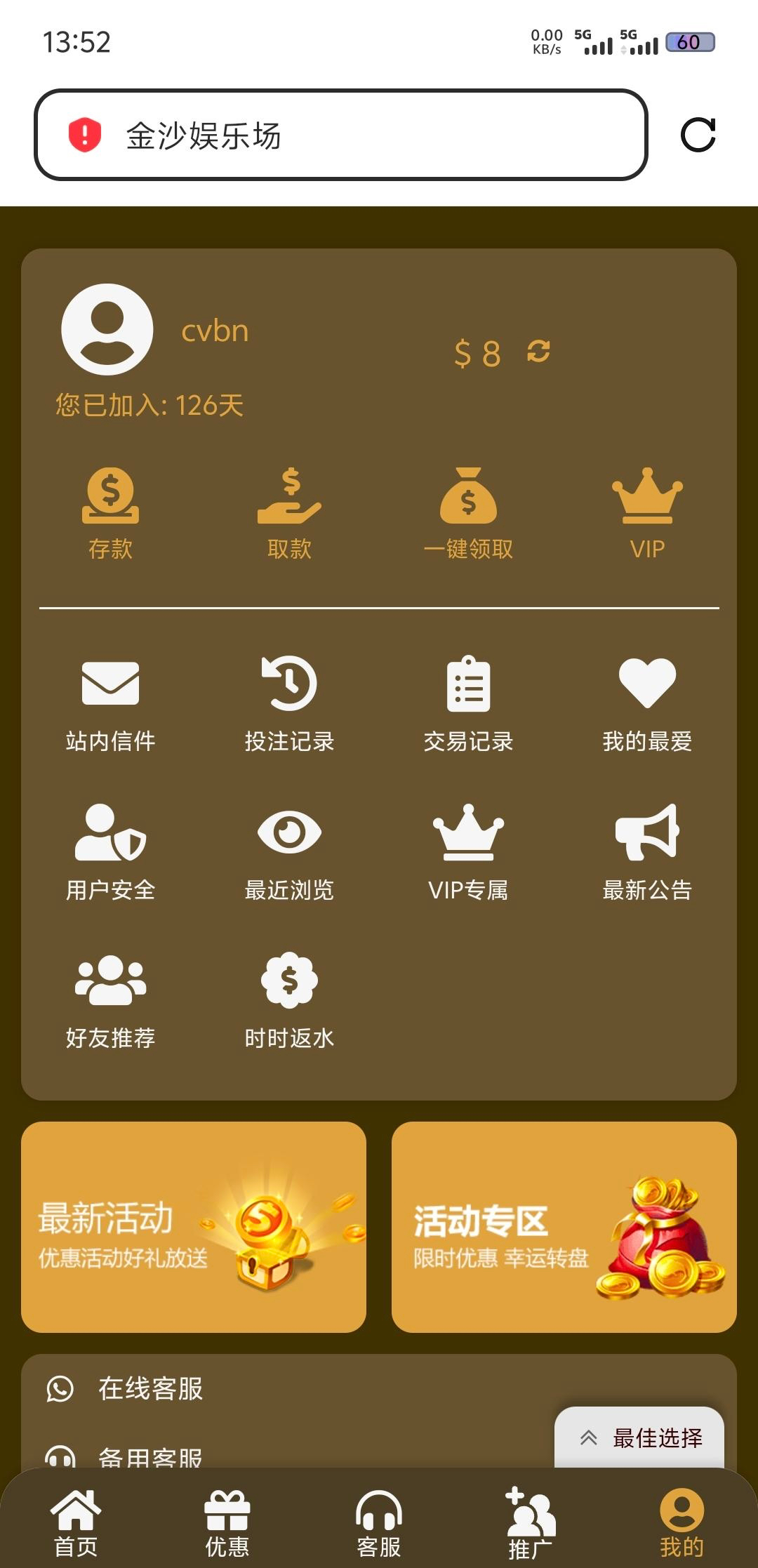Switch to the 优惠 tab
758x1568 pixels.
pos(227,1523)
